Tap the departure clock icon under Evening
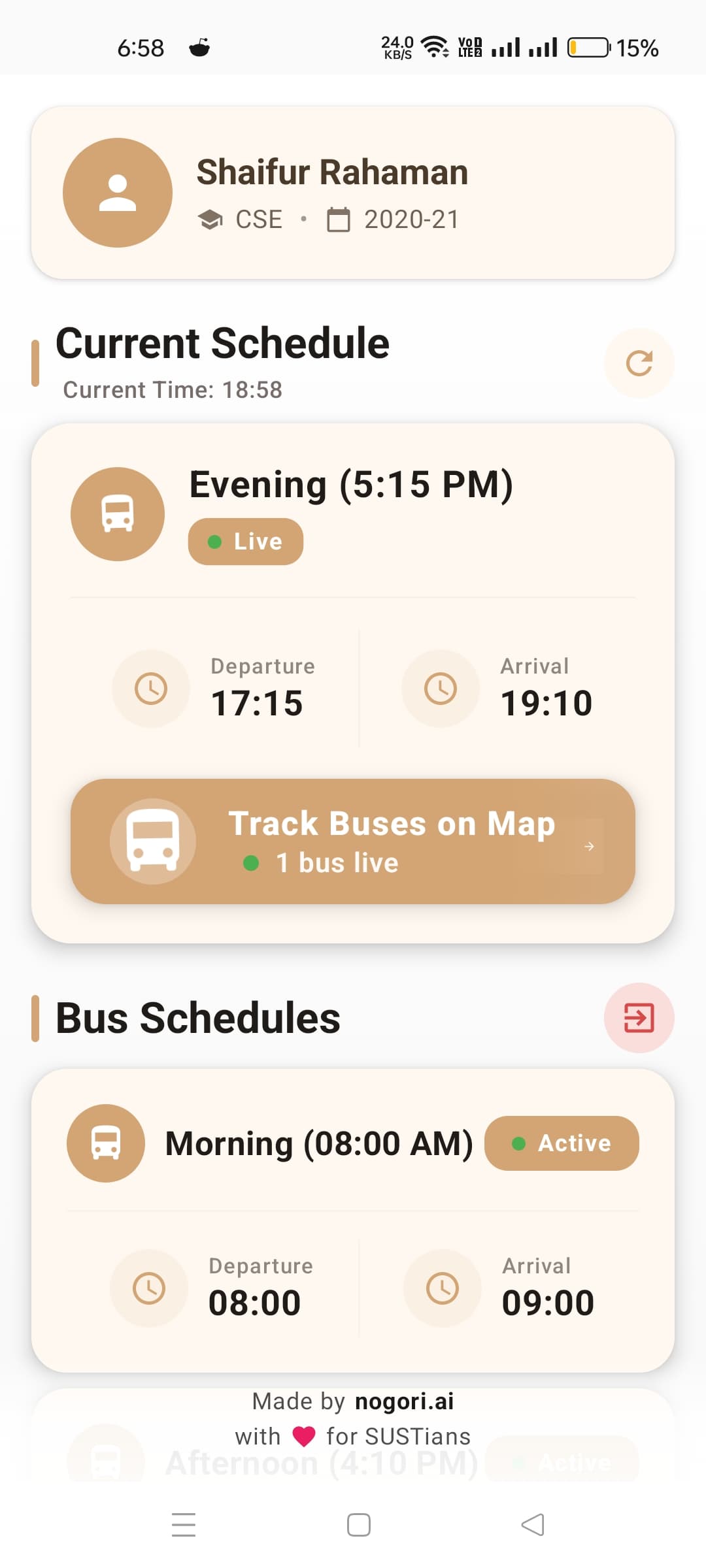The width and height of the screenshot is (706, 1568). click(x=150, y=688)
